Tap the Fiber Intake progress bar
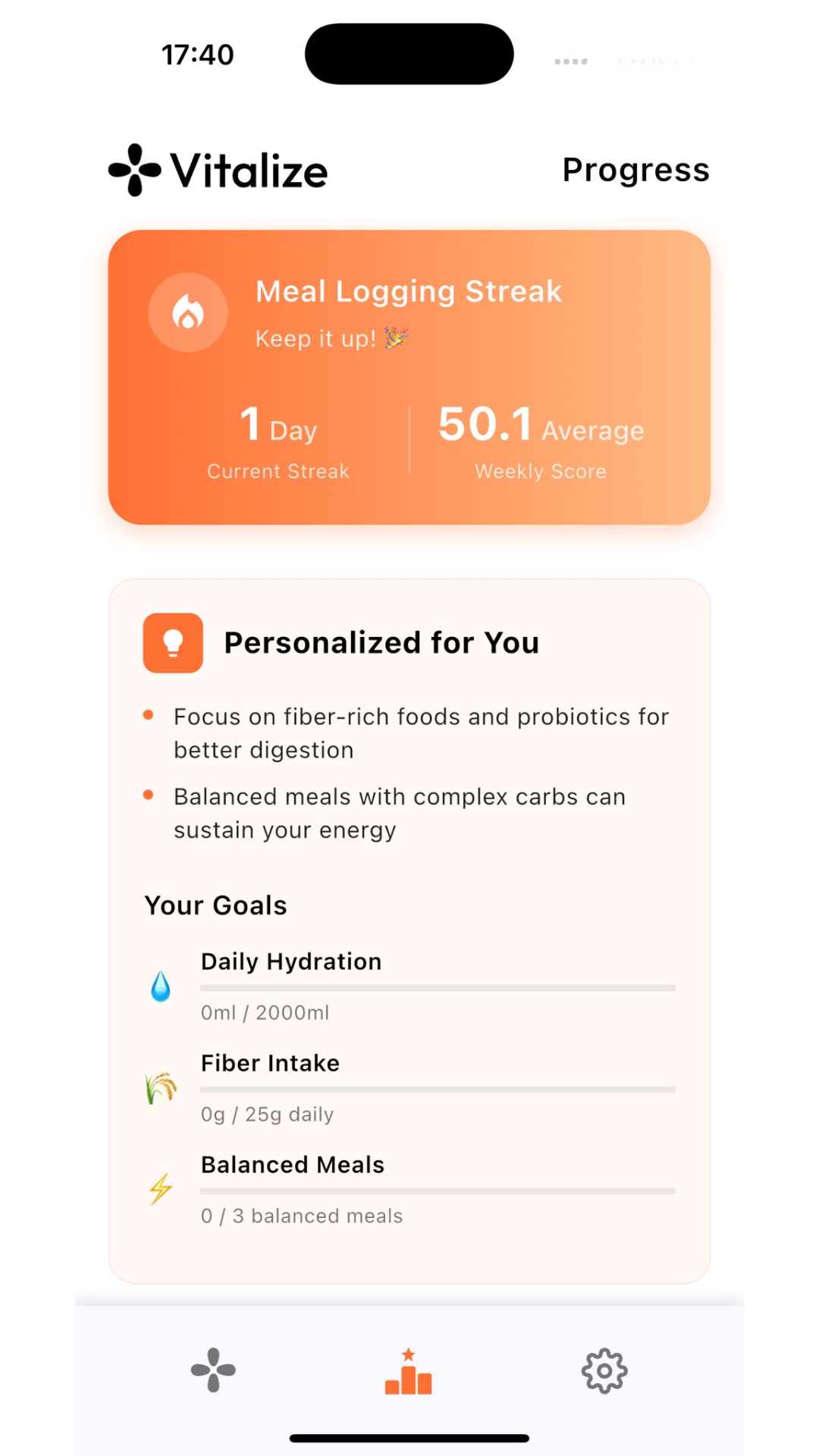 click(437, 1087)
